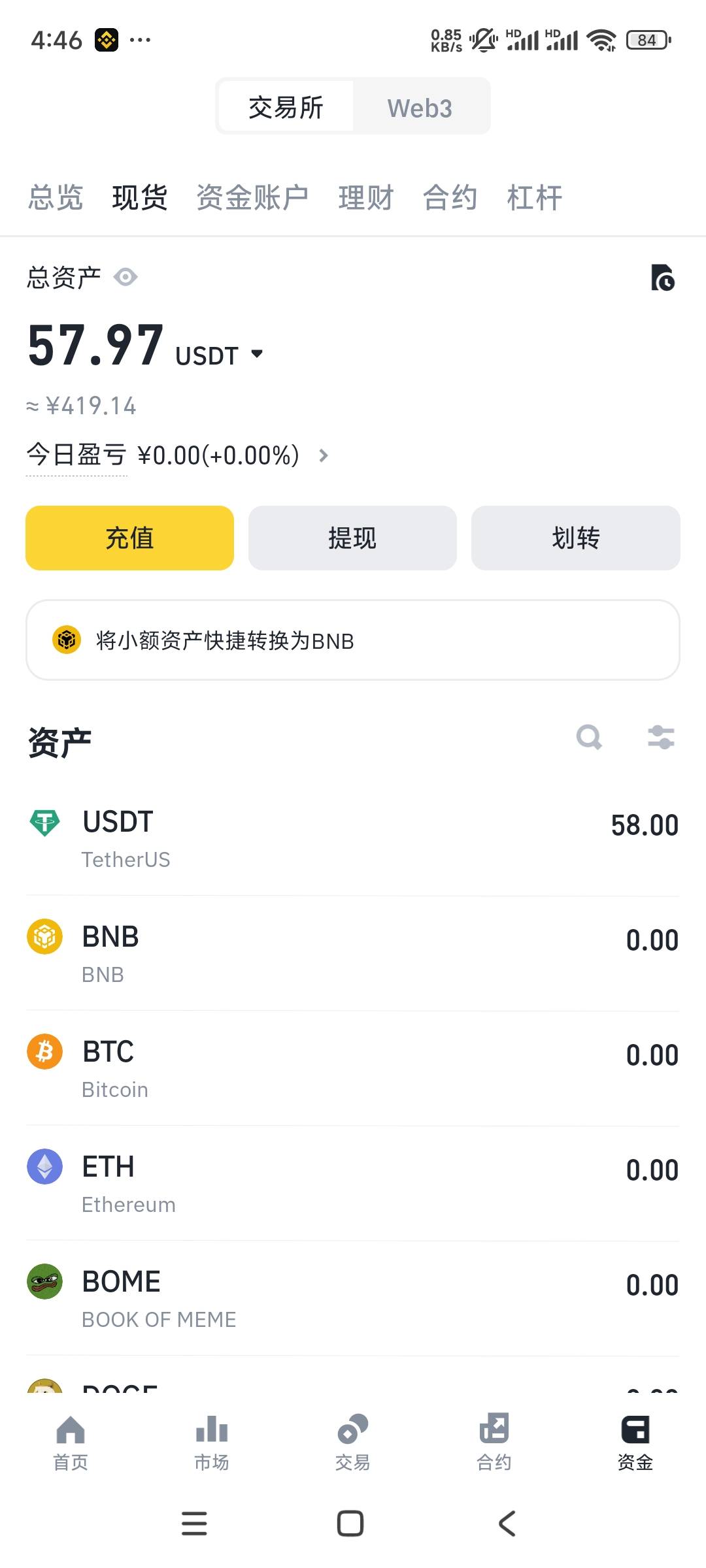
Task: Click the battery indicator in status bar
Action: [x=647, y=41]
